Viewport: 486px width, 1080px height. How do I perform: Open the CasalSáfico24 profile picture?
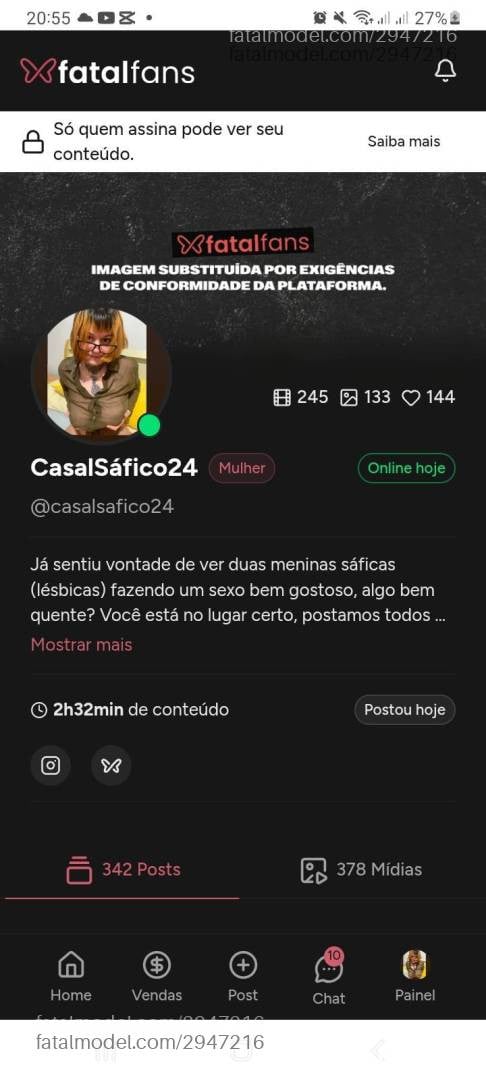pyautogui.click(x=97, y=373)
